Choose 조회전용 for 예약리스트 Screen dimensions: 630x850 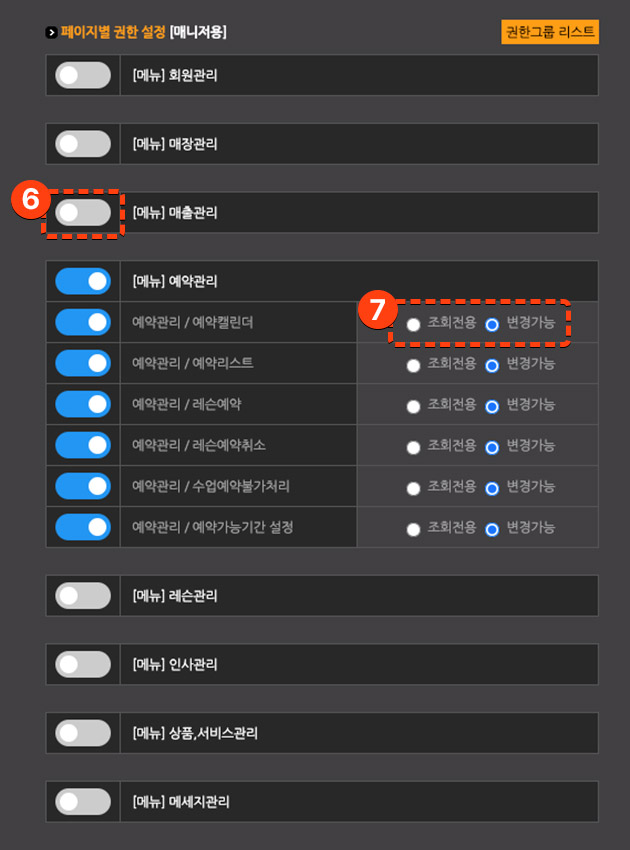click(414, 365)
